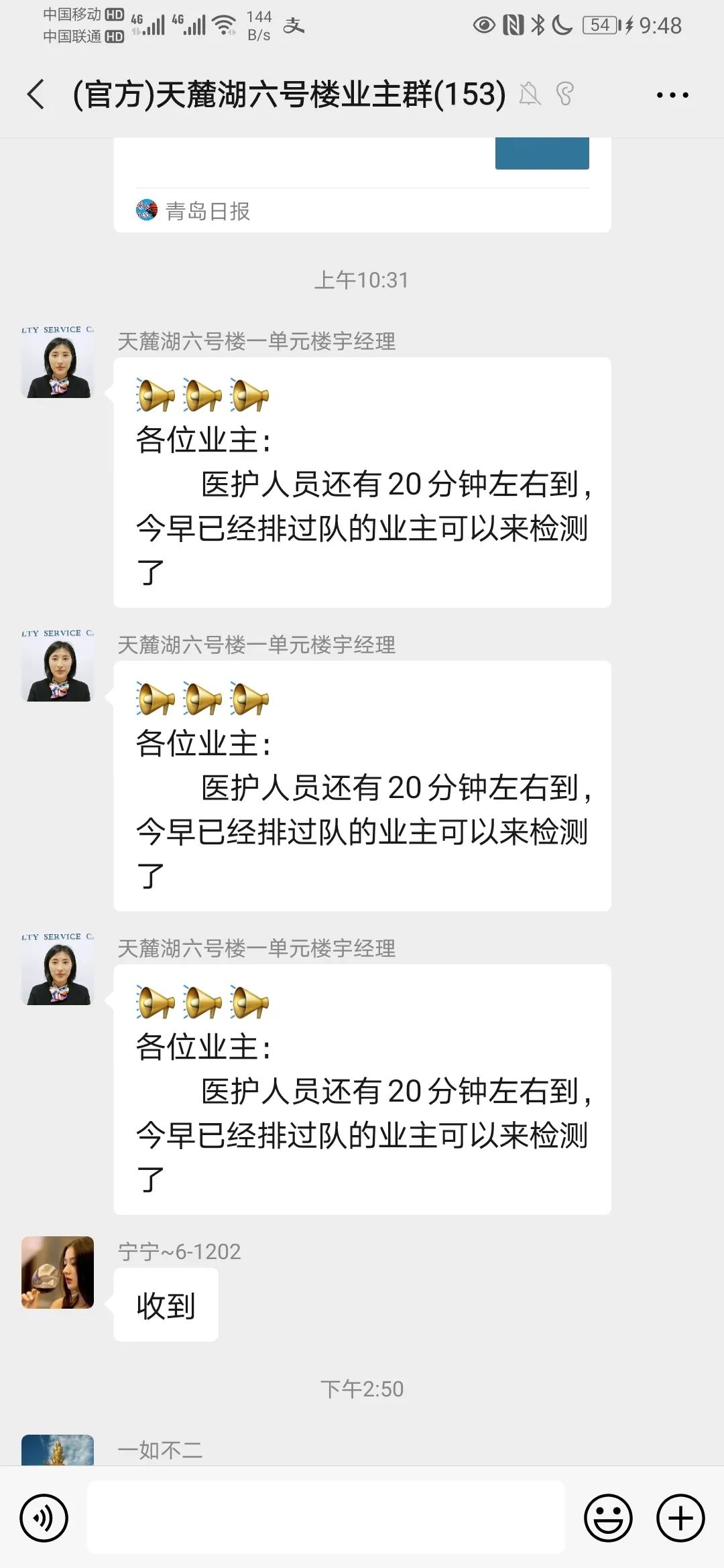Screen dimensions: 724x1568
Task: Go back from the group chat
Action: 36,94
